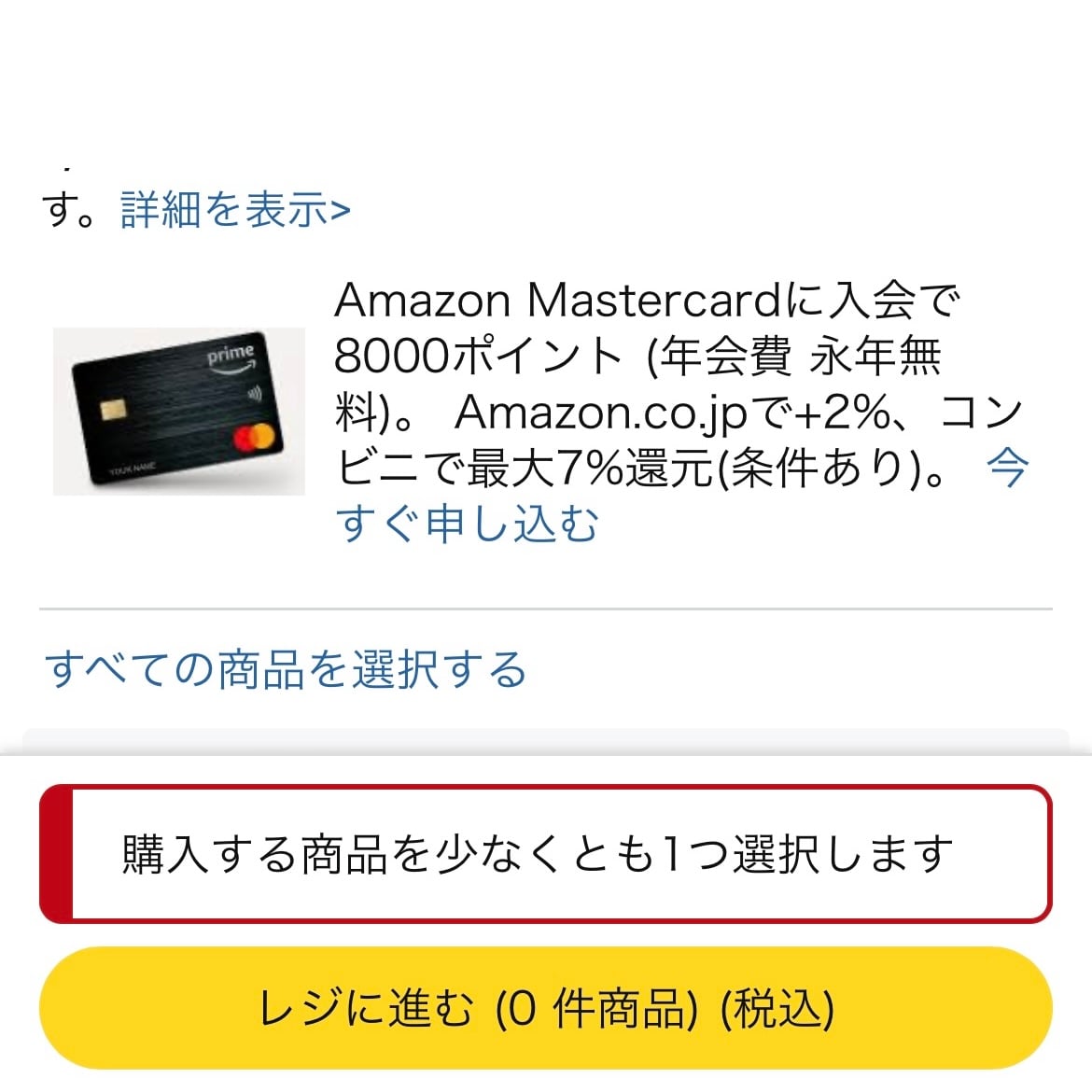Open the 詳細を表示 link

[235, 209]
